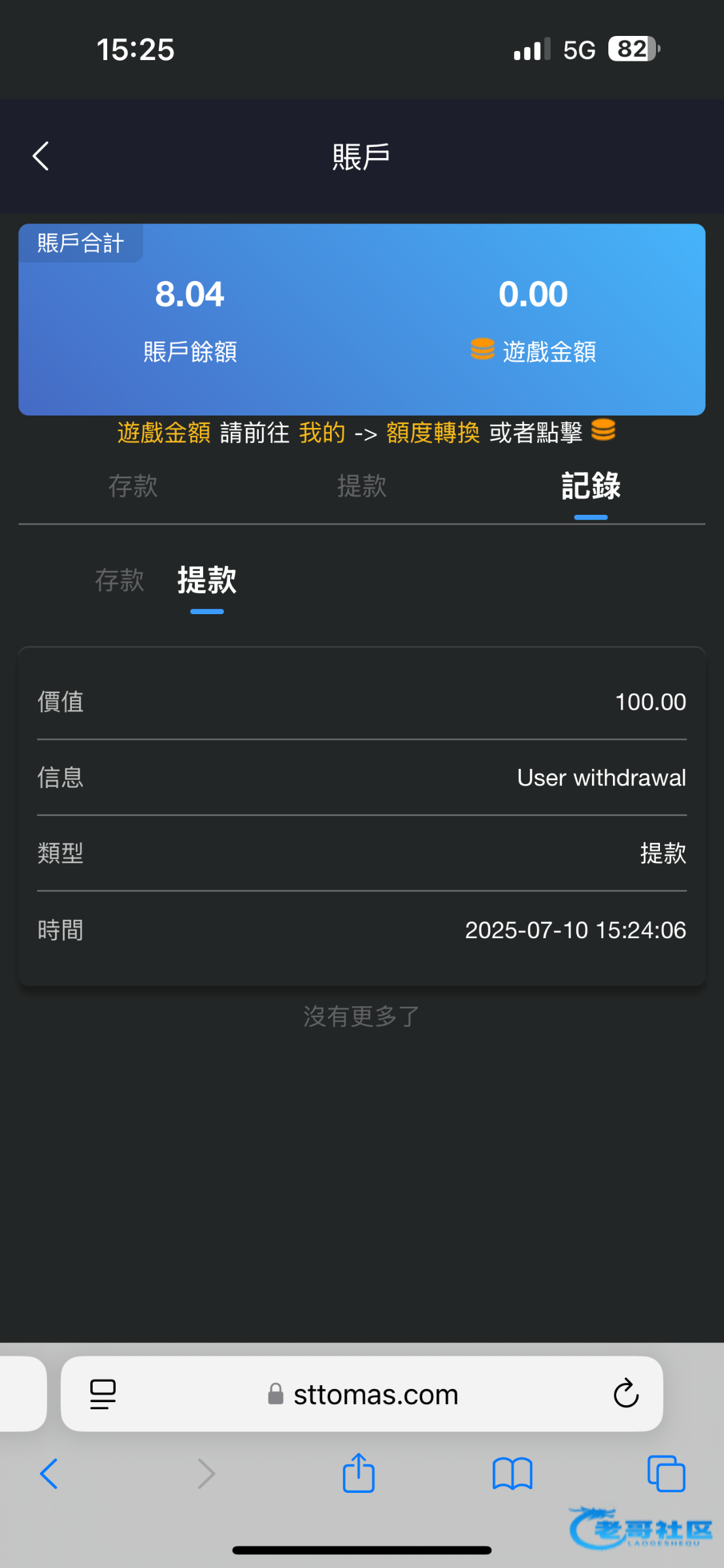This screenshot has width=724, height=1568.
Task: Show 提款 records sub-tab
Action: pyautogui.click(x=207, y=580)
